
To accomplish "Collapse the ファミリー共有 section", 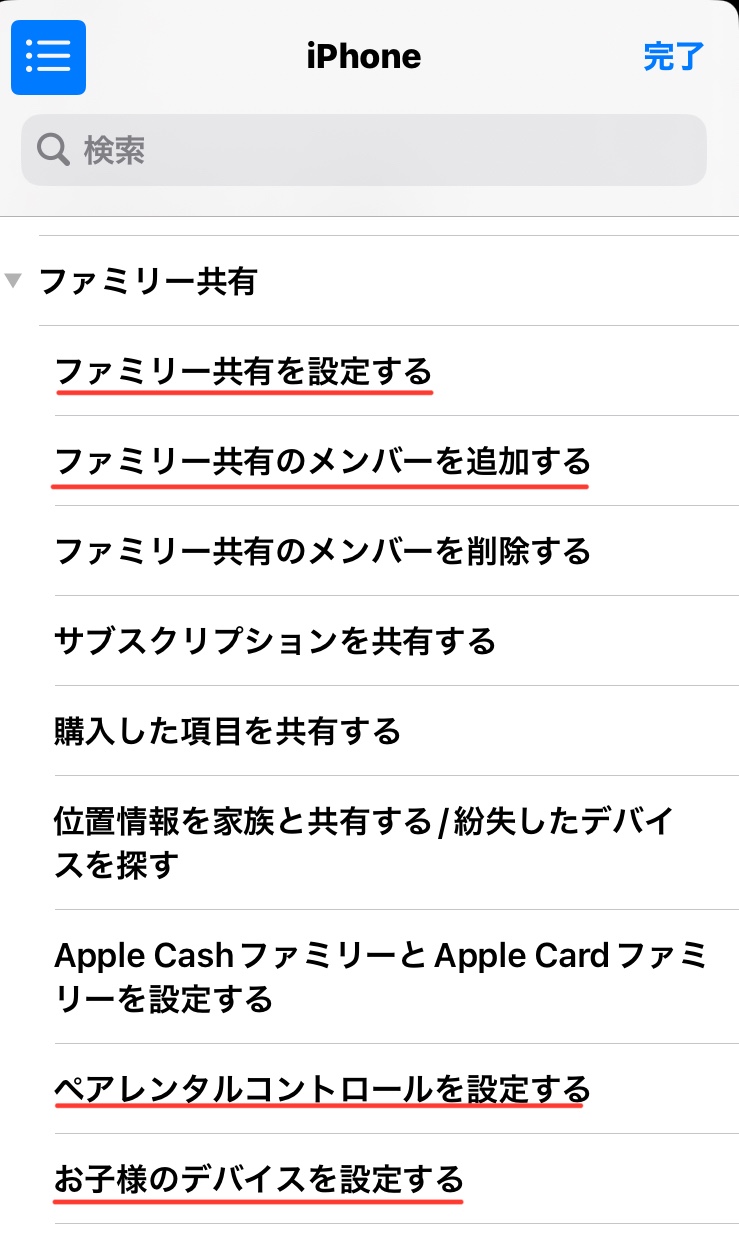I will 14,281.
